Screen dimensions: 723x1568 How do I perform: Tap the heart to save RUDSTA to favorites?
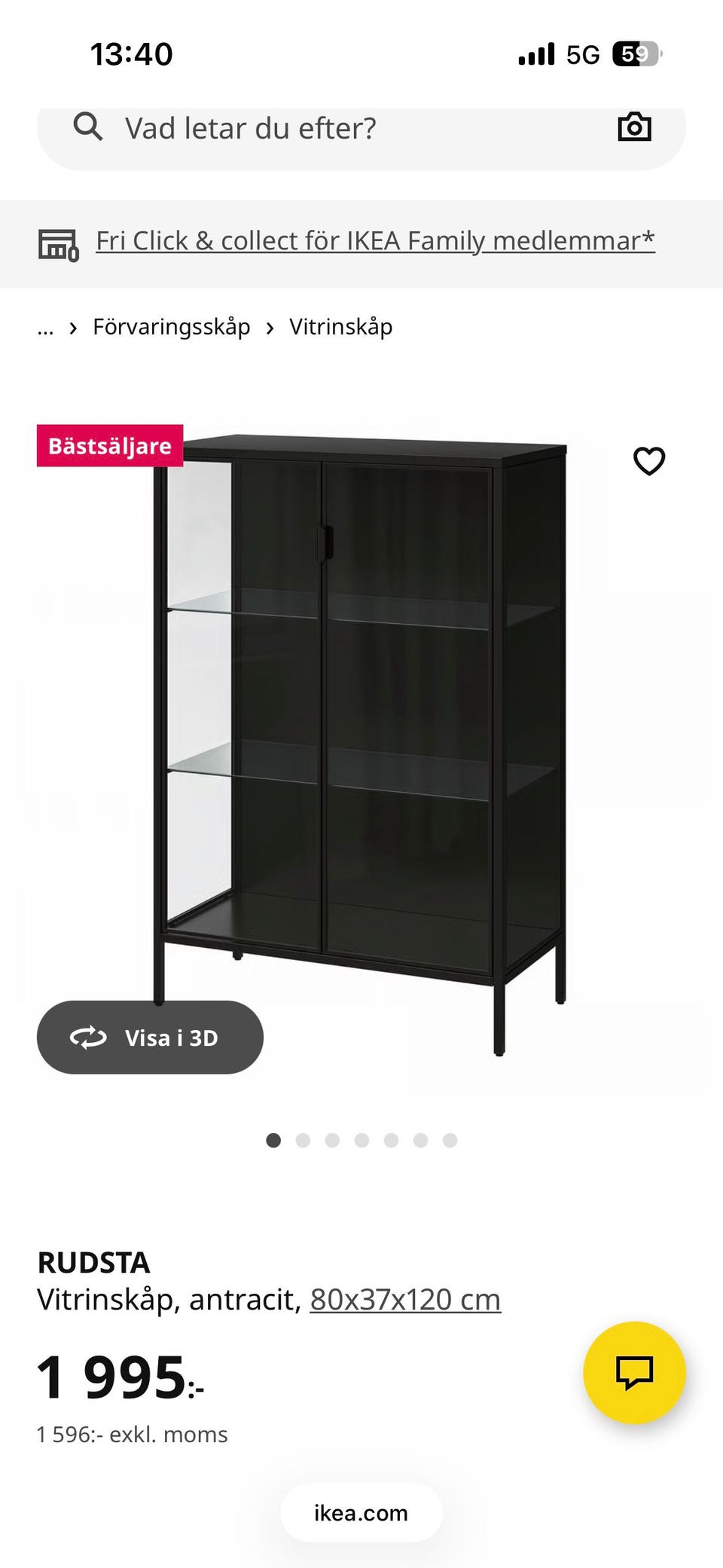[x=649, y=462]
